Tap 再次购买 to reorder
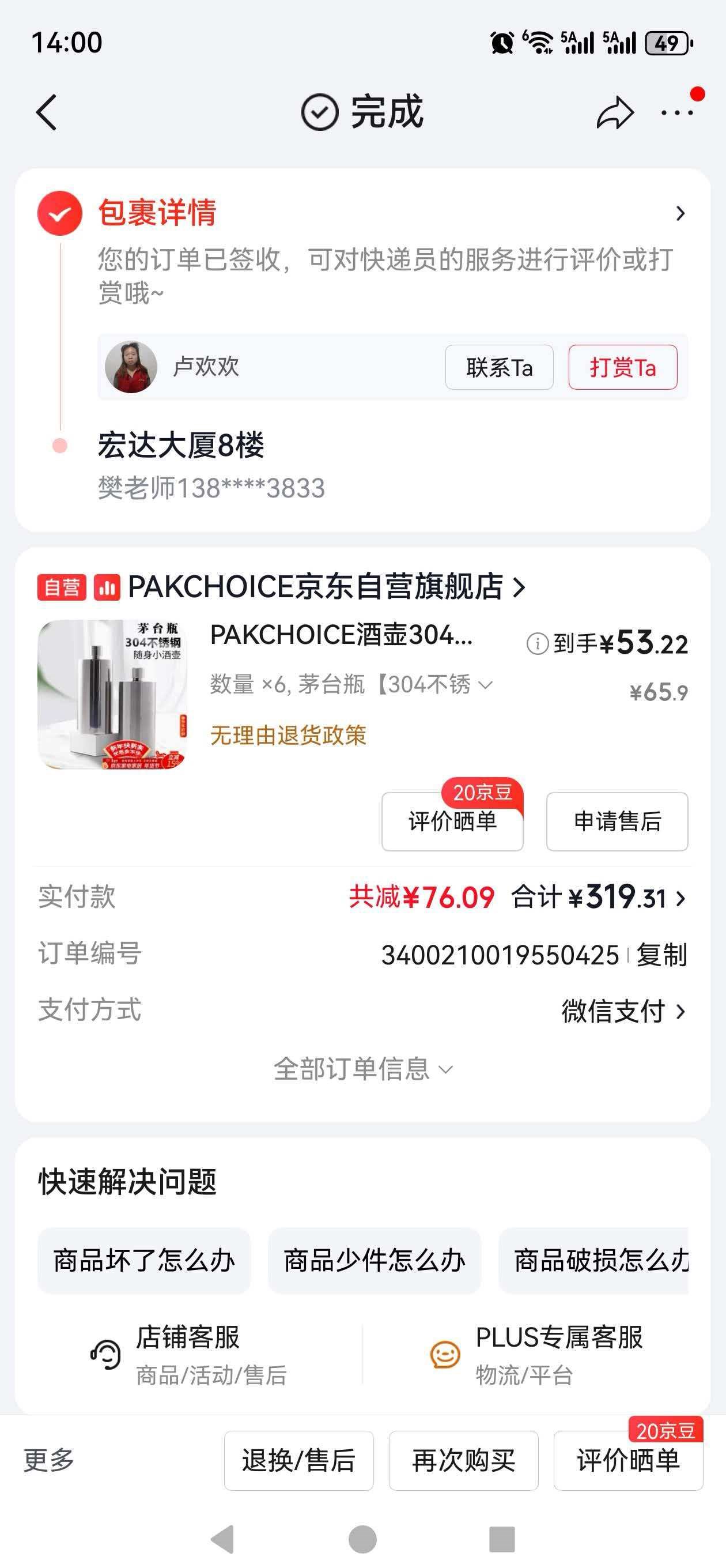726x1568 pixels. point(463,1460)
